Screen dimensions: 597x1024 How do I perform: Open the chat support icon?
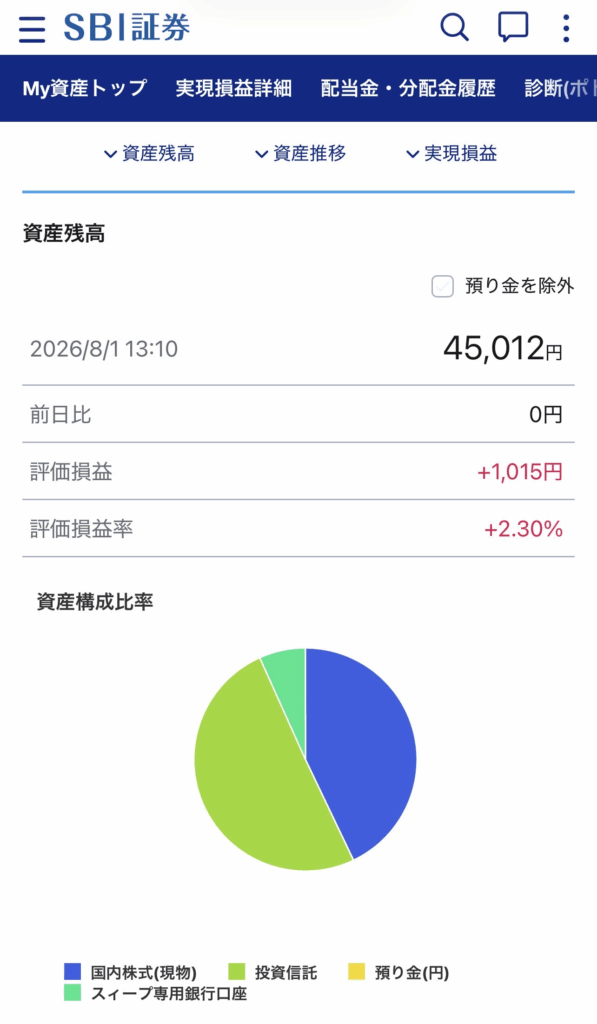(513, 27)
